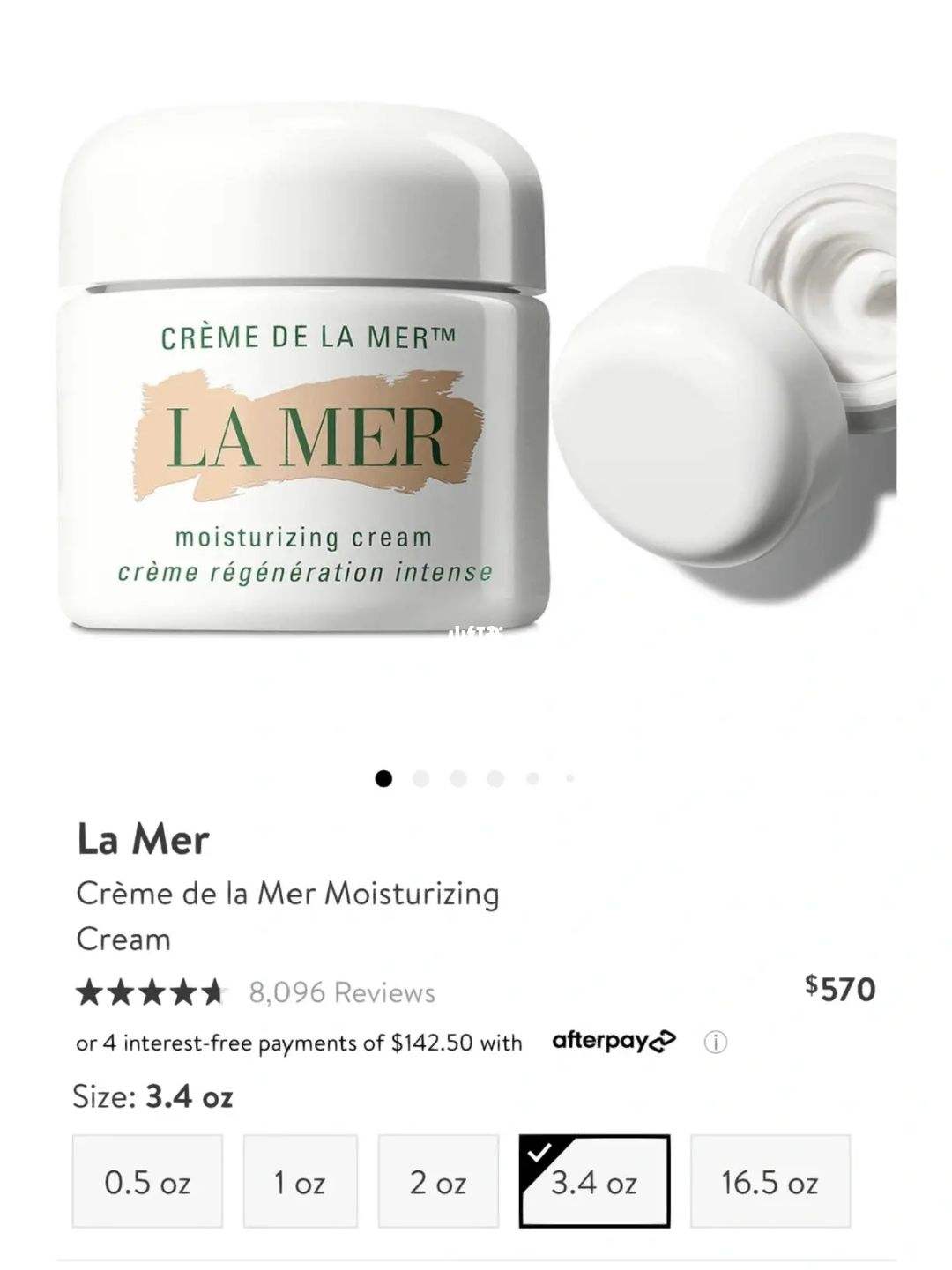
Task: Open Afterpay info icon
Action: [x=715, y=1043]
